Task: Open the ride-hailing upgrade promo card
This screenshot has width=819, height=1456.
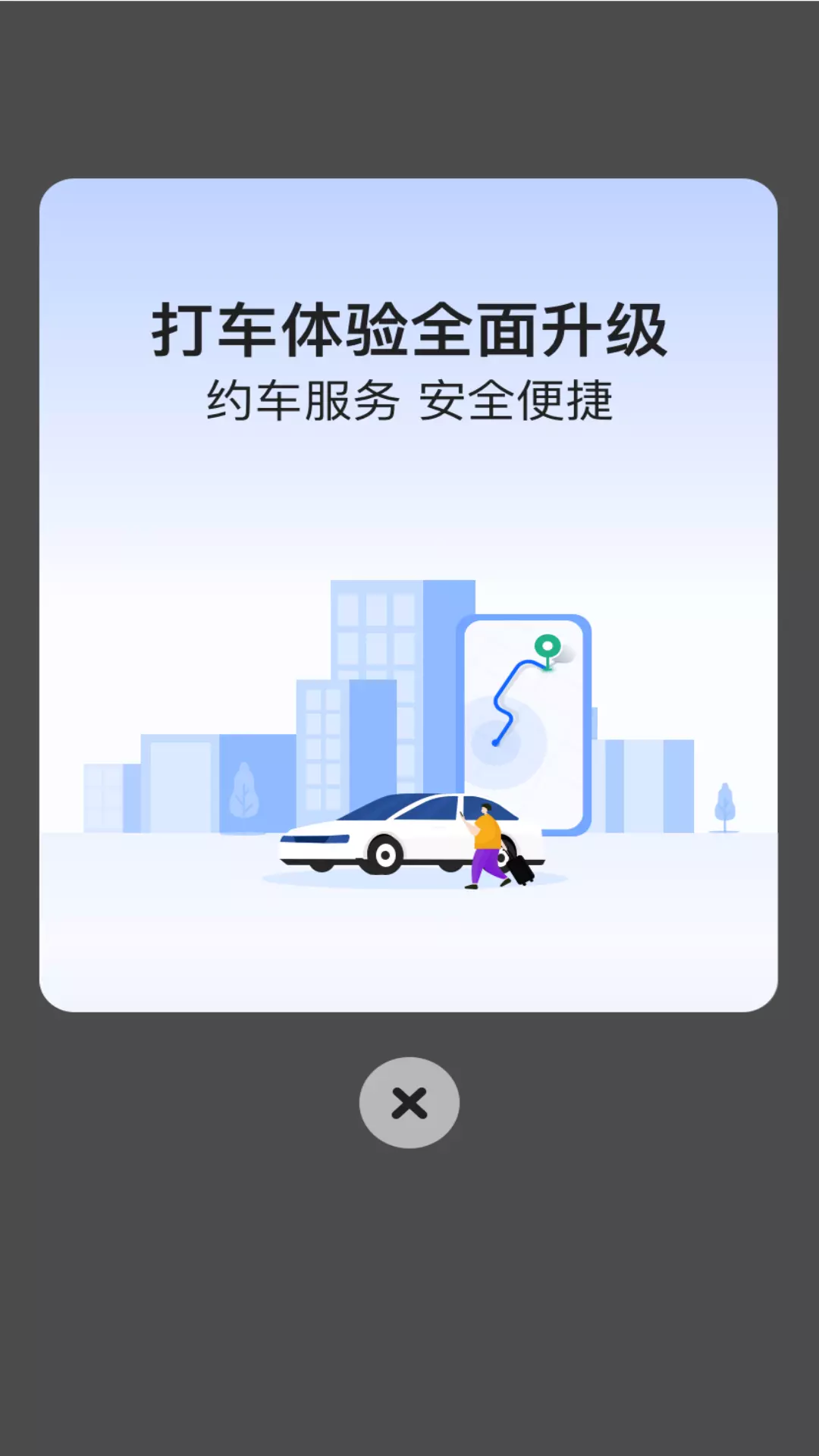Action: [409, 595]
